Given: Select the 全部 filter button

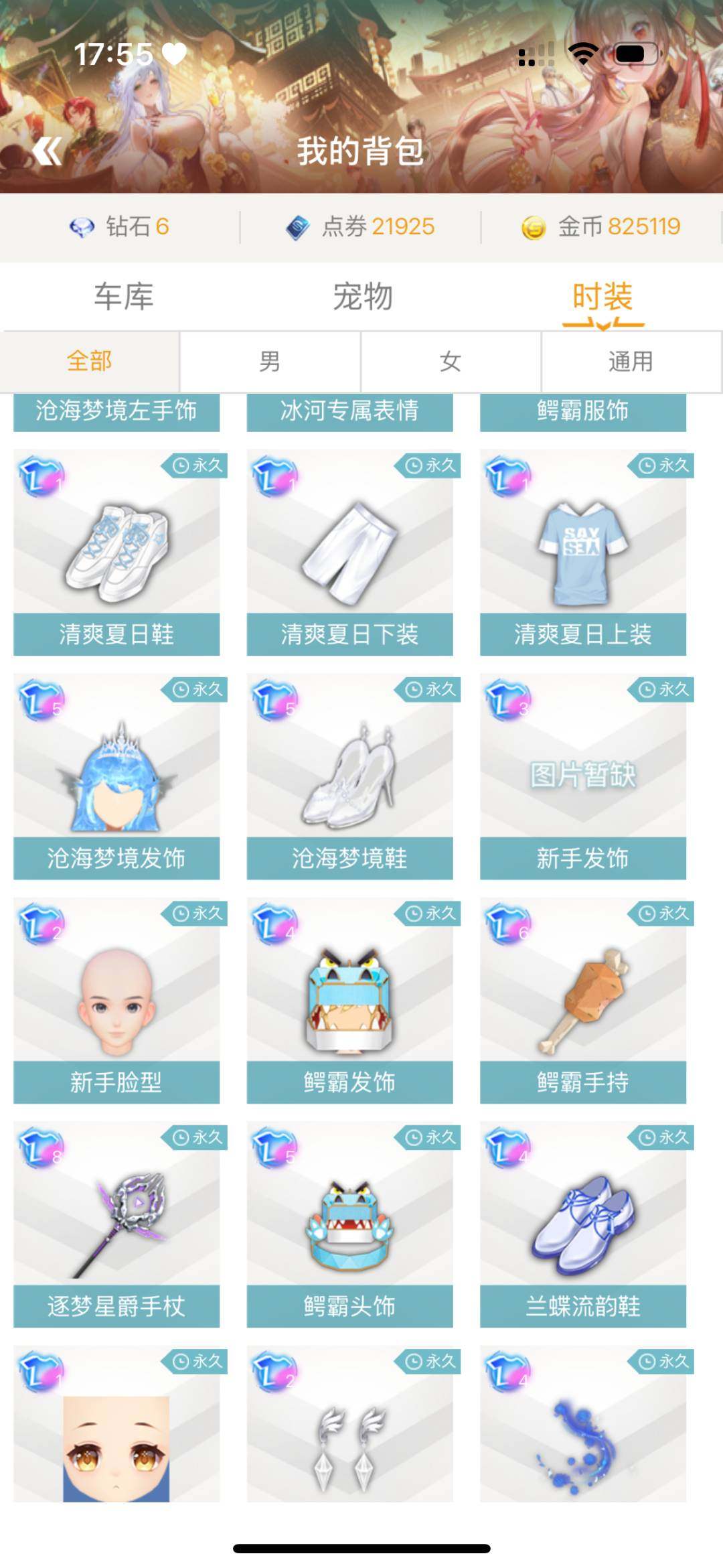Looking at the screenshot, I should point(90,360).
